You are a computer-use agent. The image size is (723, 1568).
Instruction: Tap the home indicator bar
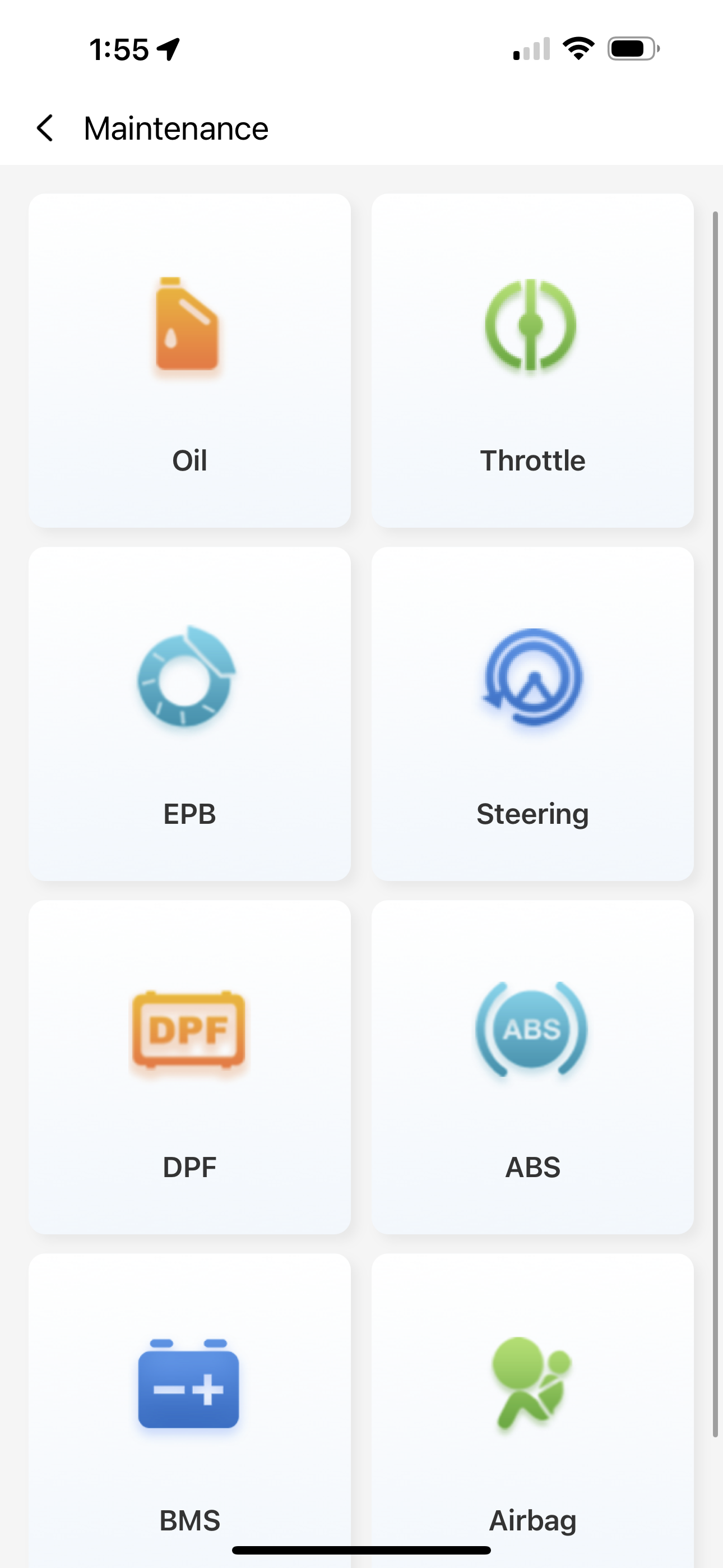click(361, 1546)
